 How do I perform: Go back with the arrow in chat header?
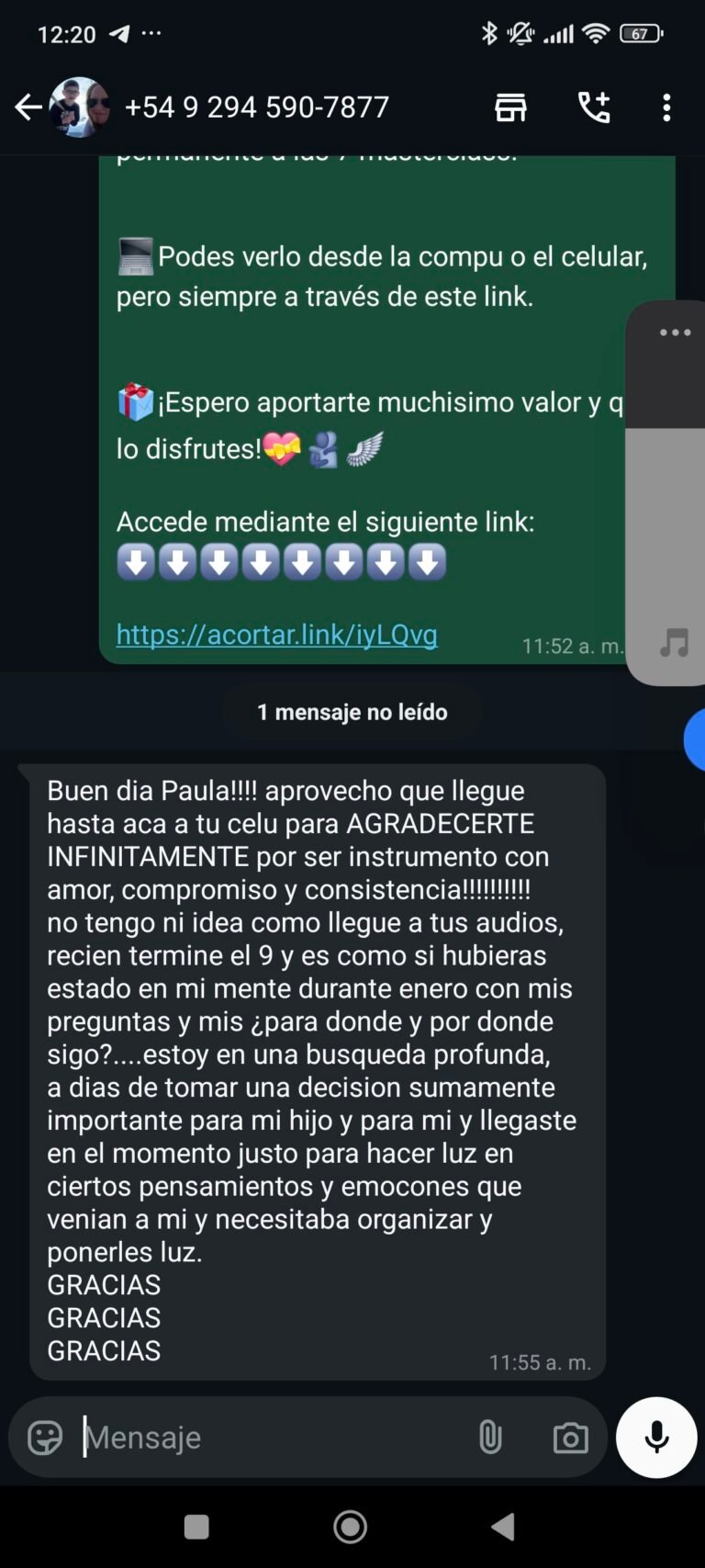point(28,107)
